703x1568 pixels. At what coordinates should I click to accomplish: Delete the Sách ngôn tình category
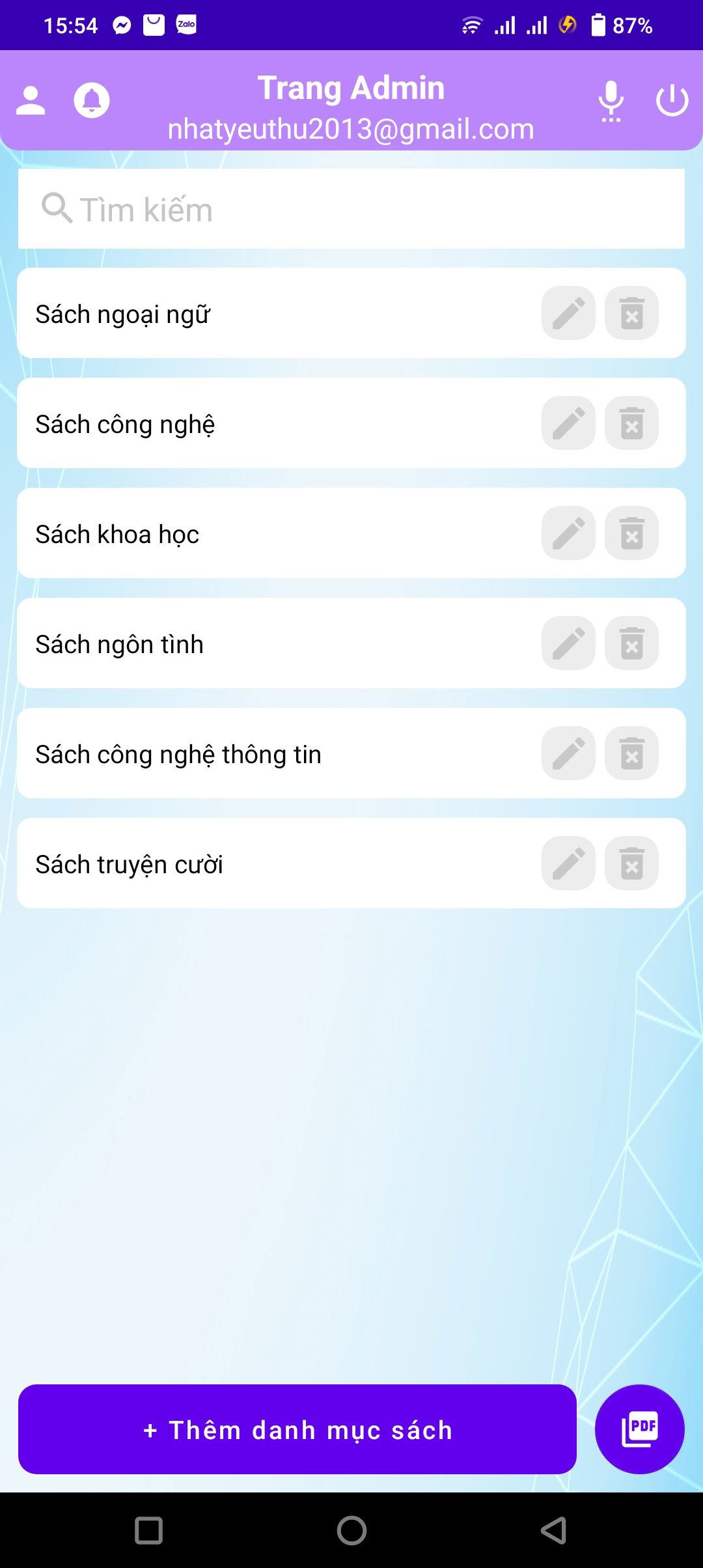(x=631, y=643)
